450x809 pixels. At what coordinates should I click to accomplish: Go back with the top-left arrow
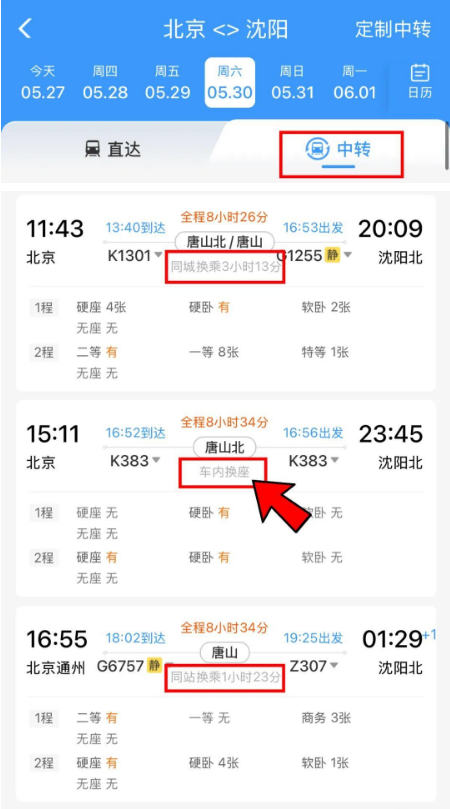coord(25,29)
